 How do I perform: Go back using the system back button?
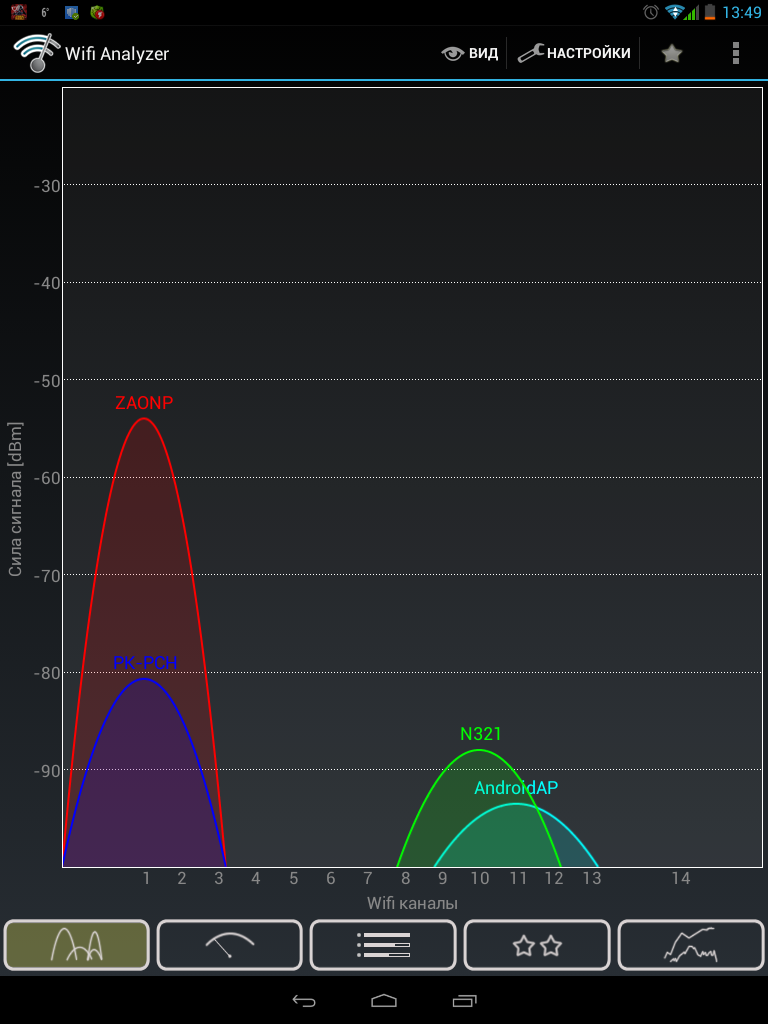point(304,1000)
